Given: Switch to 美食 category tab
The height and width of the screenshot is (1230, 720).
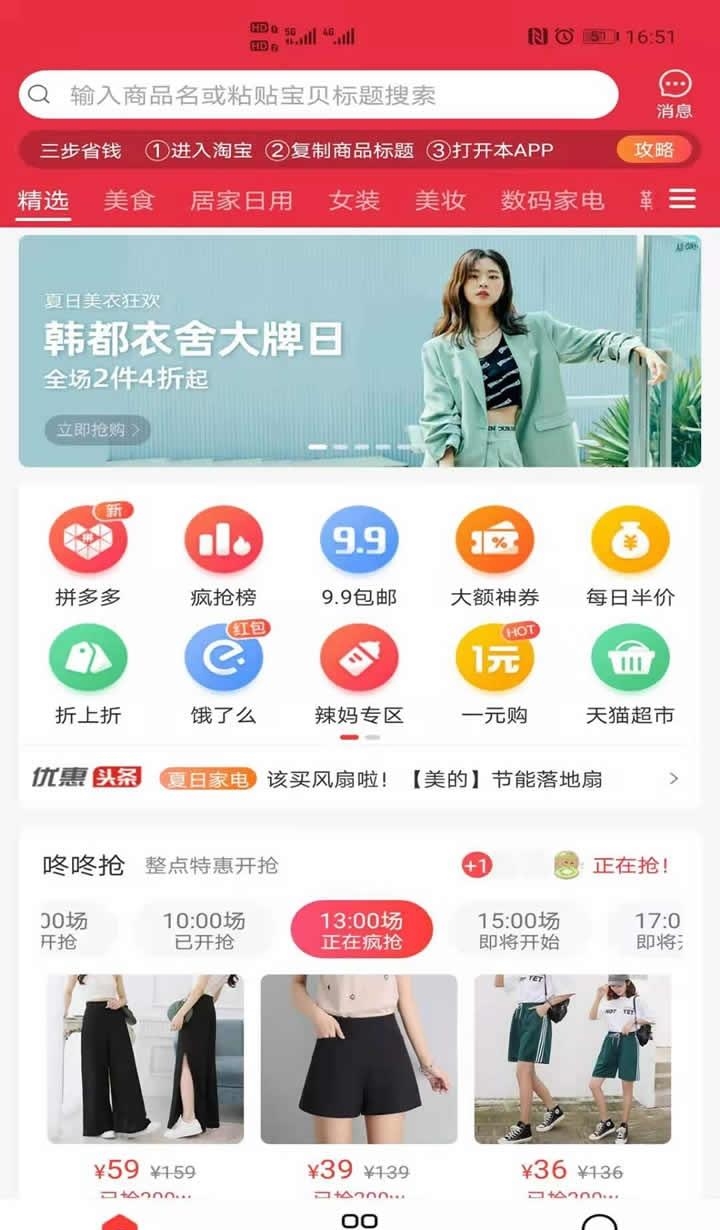Looking at the screenshot, I should (x=129, y=200).
